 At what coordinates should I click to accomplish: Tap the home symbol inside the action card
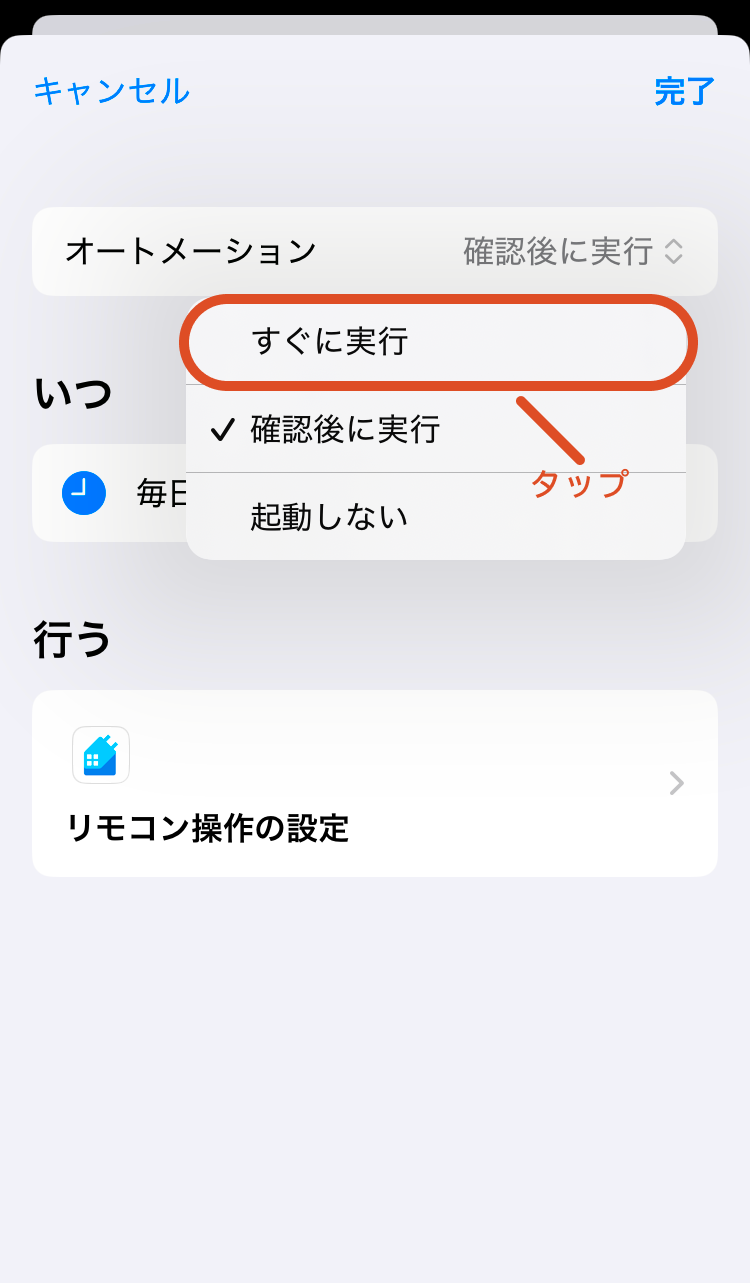coord(100,755)
